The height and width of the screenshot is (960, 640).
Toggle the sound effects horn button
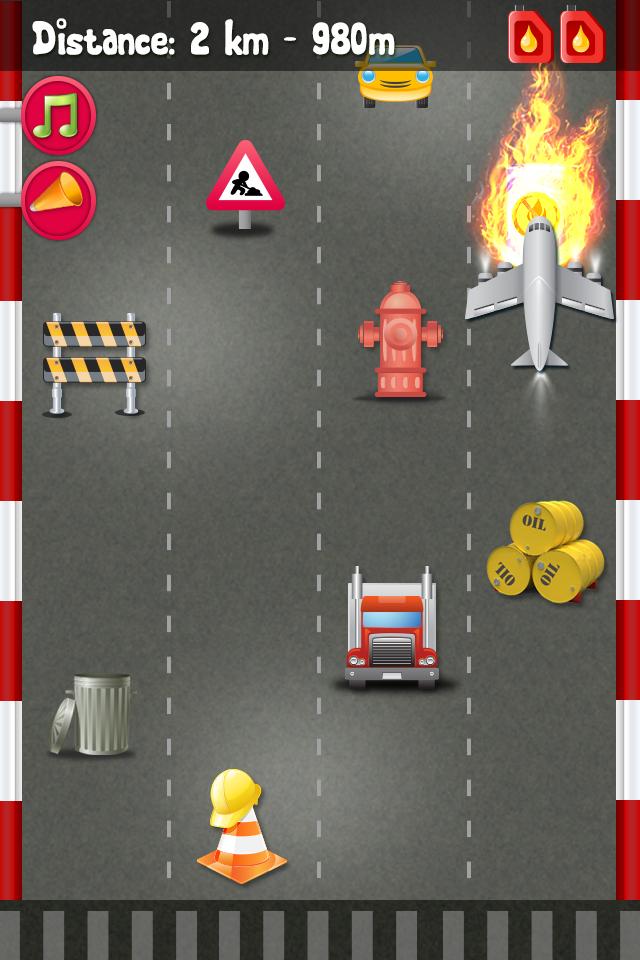(58, 200)
